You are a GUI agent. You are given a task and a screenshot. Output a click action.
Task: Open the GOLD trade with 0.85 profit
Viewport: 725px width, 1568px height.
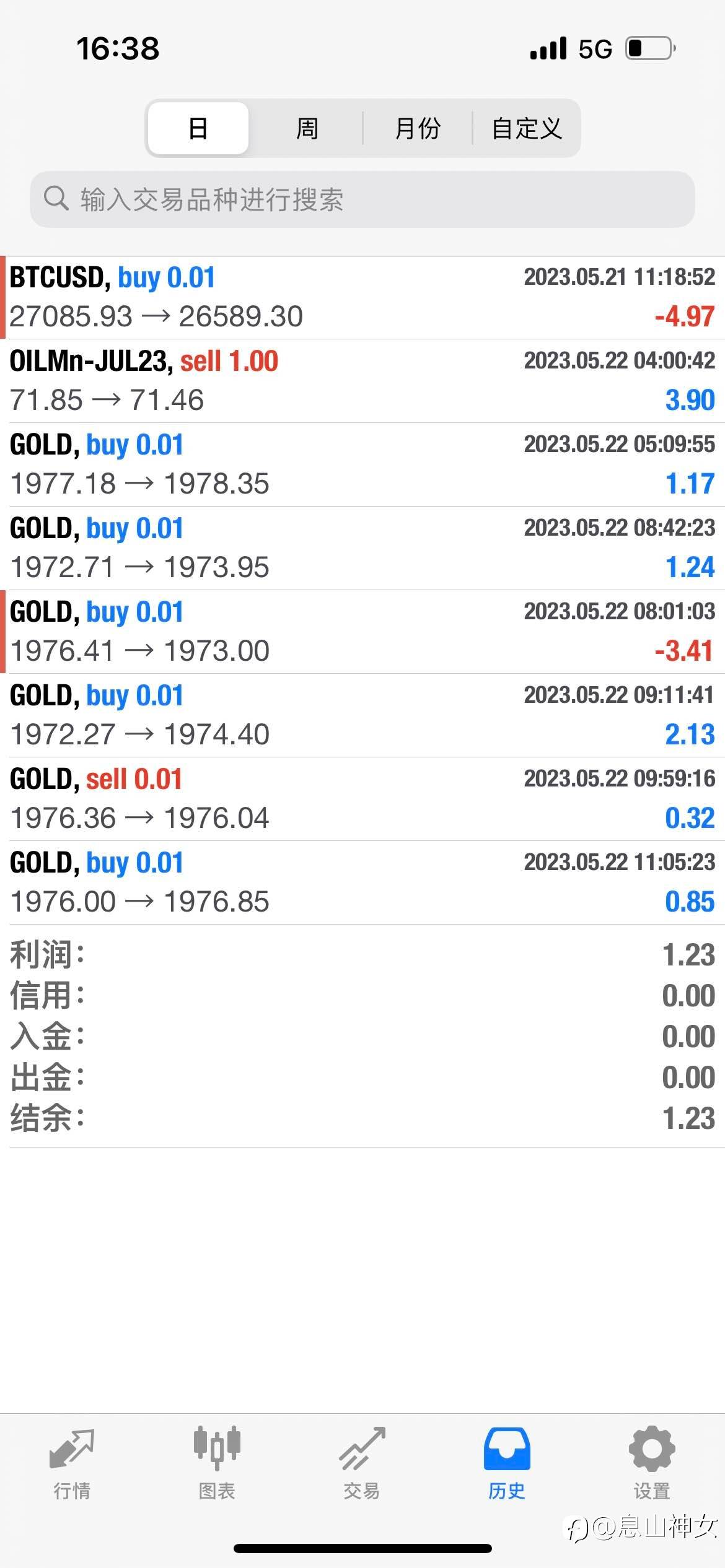pyautogui.click(x=362, y=882)
